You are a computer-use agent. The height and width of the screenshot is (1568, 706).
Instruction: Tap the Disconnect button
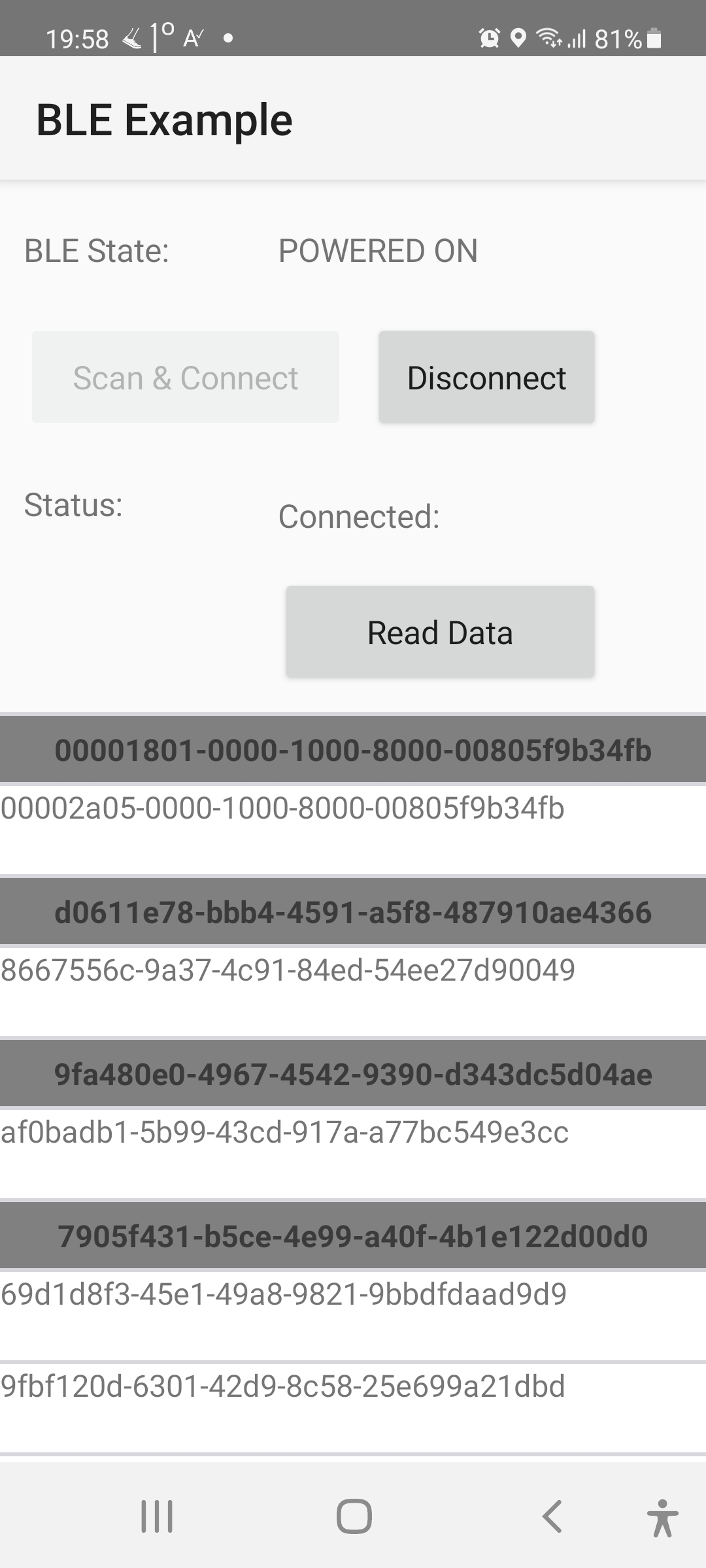486,378
